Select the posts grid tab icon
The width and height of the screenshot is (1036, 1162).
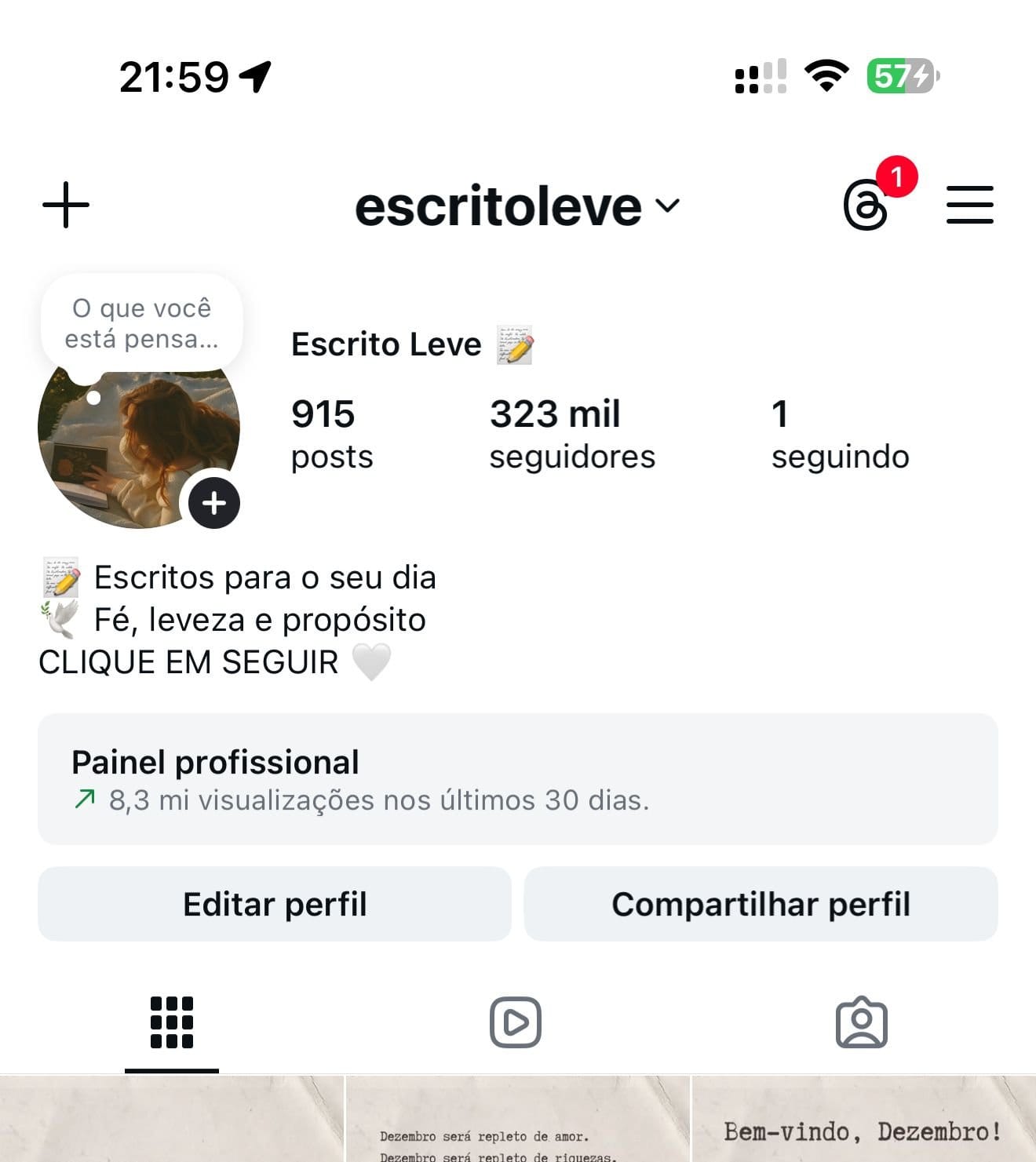[172, 1022]
